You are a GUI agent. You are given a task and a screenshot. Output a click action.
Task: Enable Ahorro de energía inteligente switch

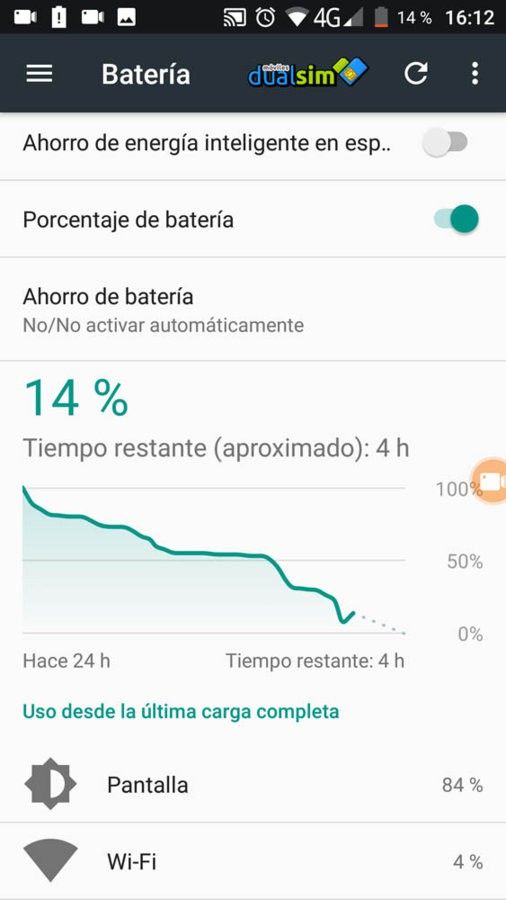[445, 142]
